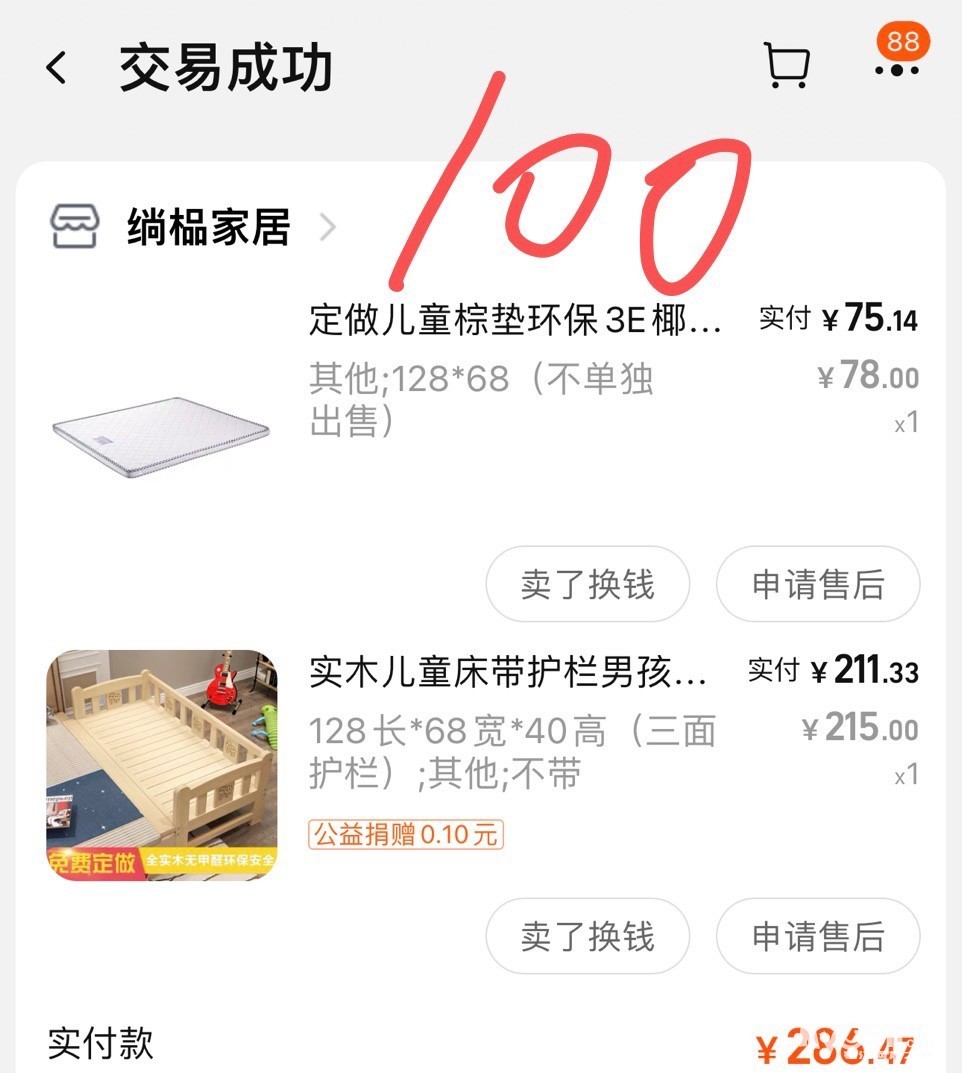Screen dimensions: 962x1073
Task: Tap 卖了换钱 for the 实木儿童床
Action: pos(587,936)
